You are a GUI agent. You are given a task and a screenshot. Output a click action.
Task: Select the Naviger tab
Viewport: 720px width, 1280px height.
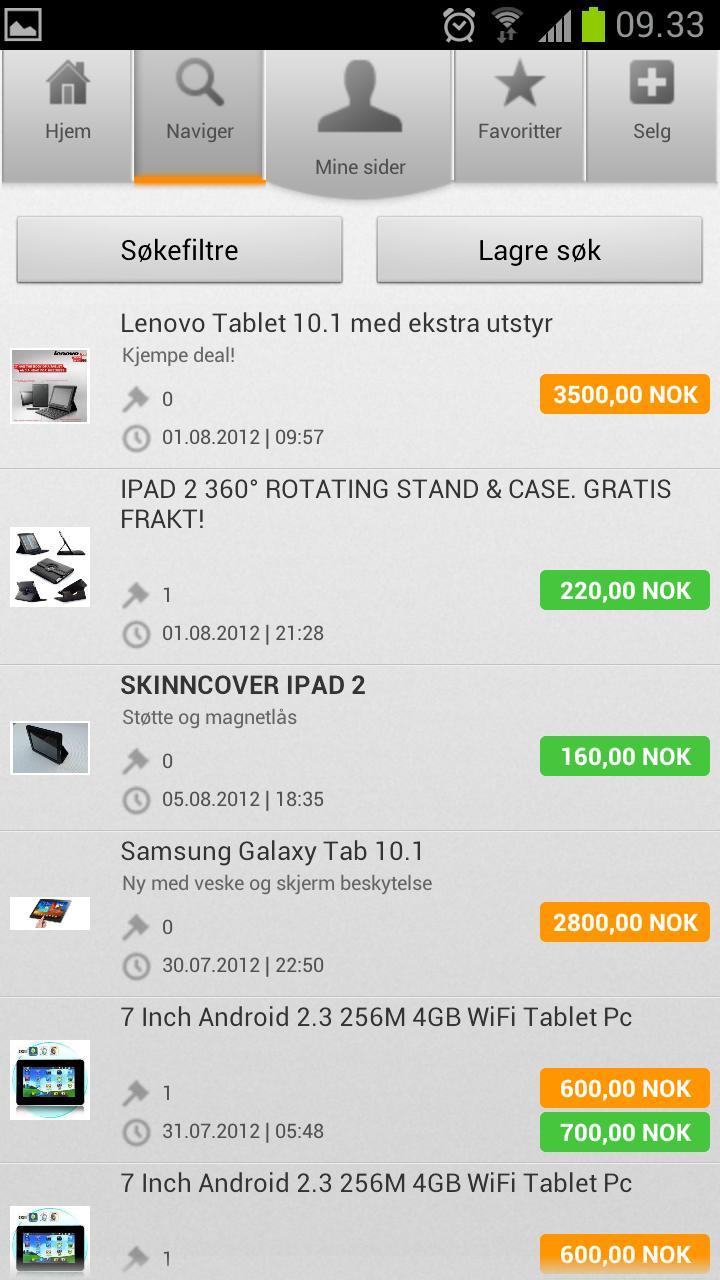pyautogui.click(x=199, y=115)
